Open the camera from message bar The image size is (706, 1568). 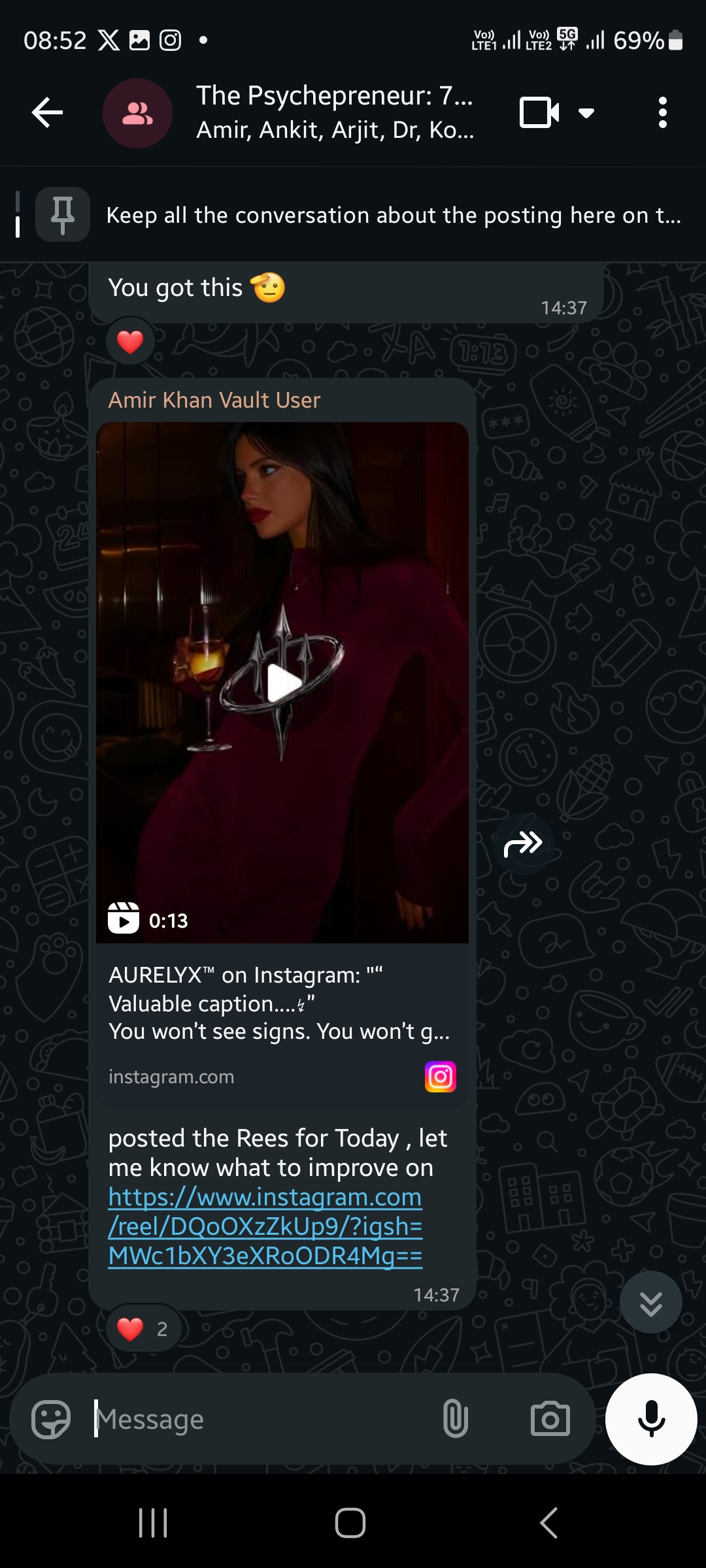point(550,1419)
